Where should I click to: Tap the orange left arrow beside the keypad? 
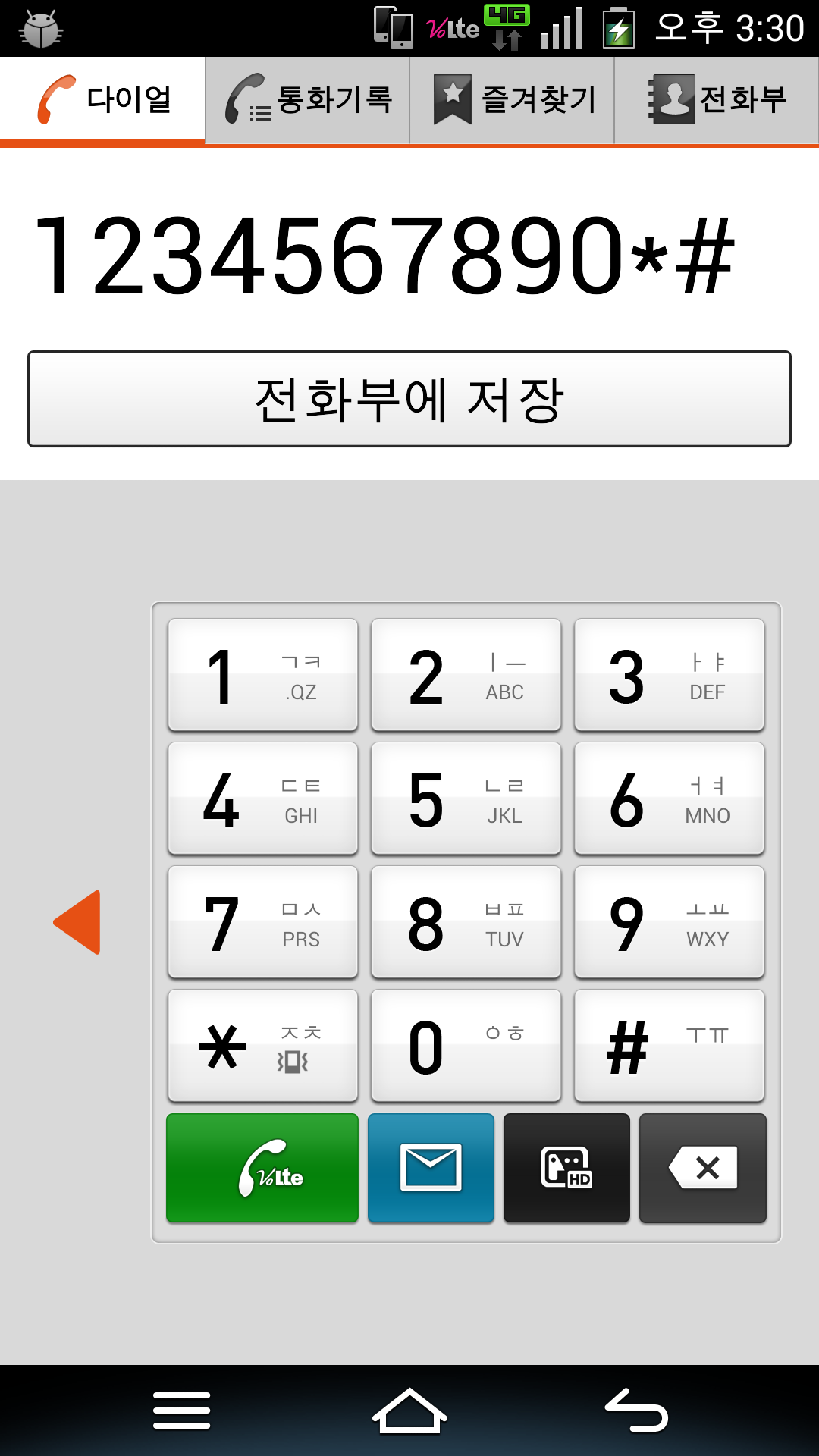point(77,922)
